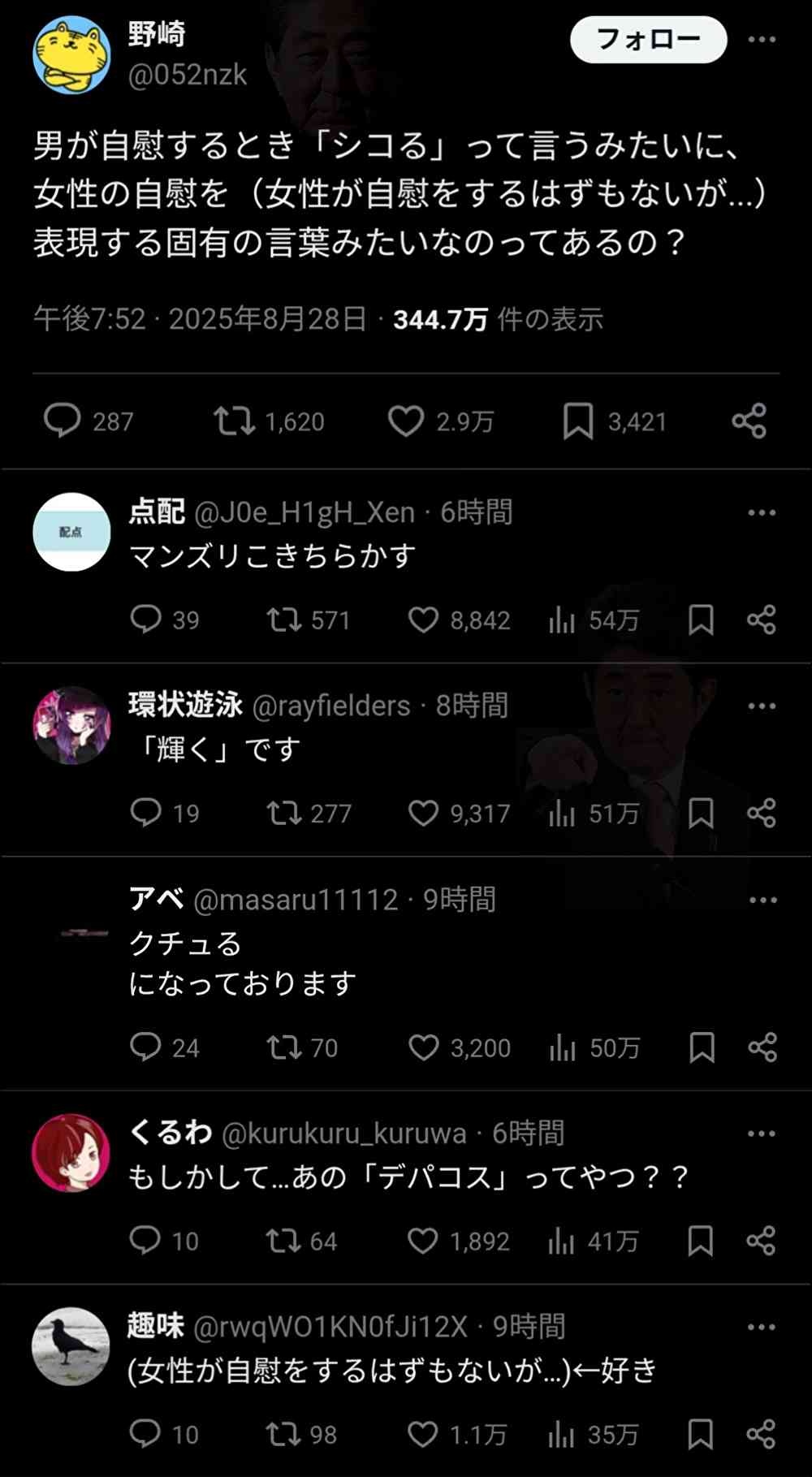812x1477 pixels.
Task: Repost 趣味's reply with 98 reposts
Action: tap(284, 1434)
